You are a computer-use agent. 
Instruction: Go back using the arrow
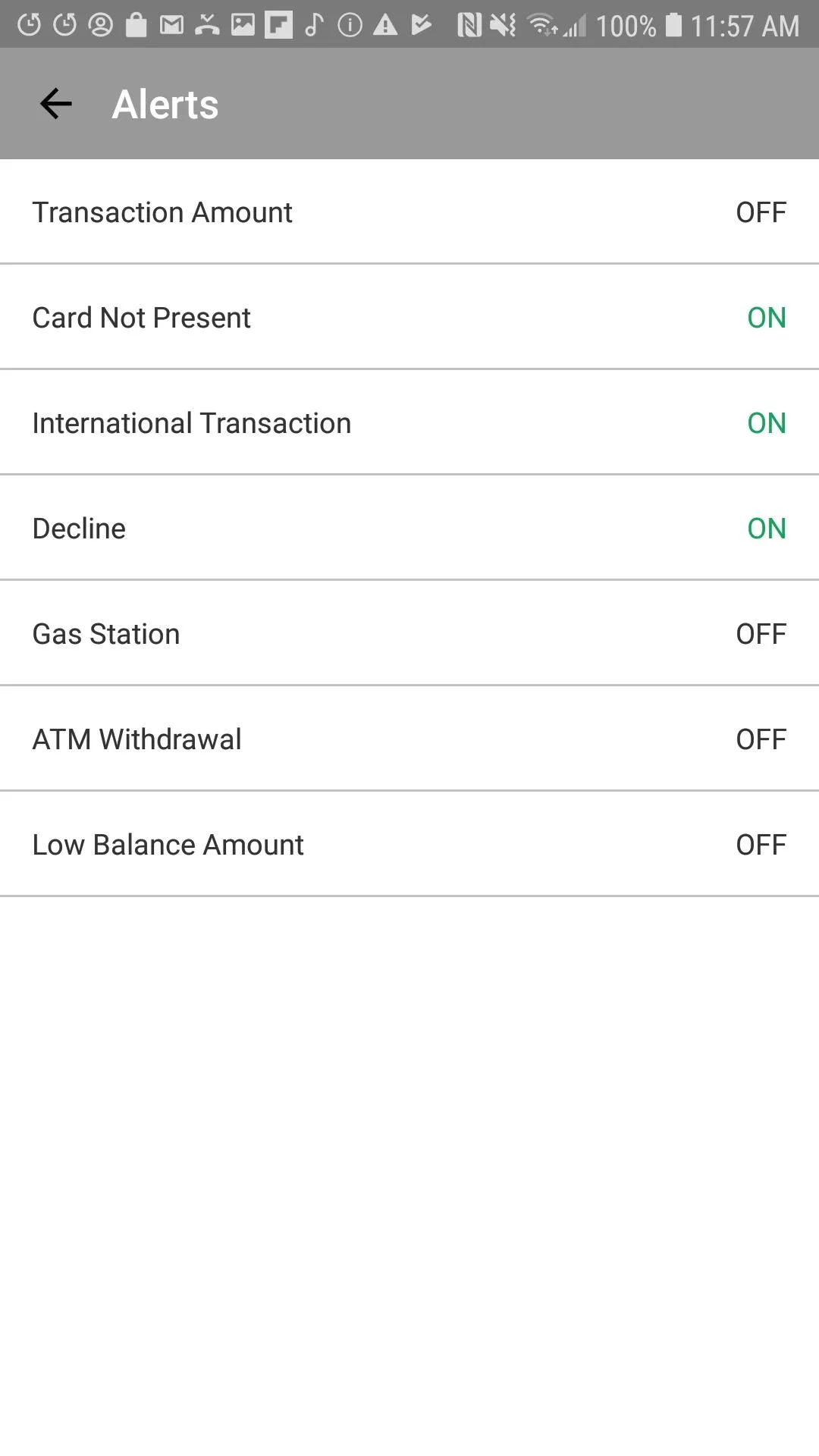pyautogui.click(x=55, y=104)
